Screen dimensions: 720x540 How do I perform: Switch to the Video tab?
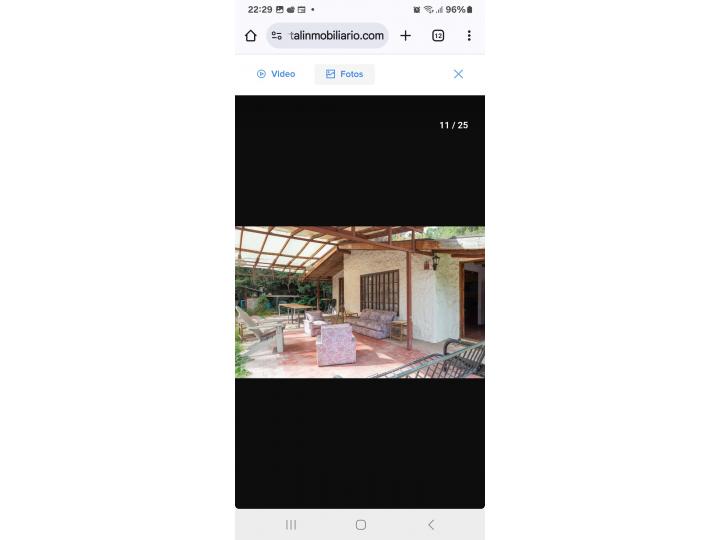(276, 74)
